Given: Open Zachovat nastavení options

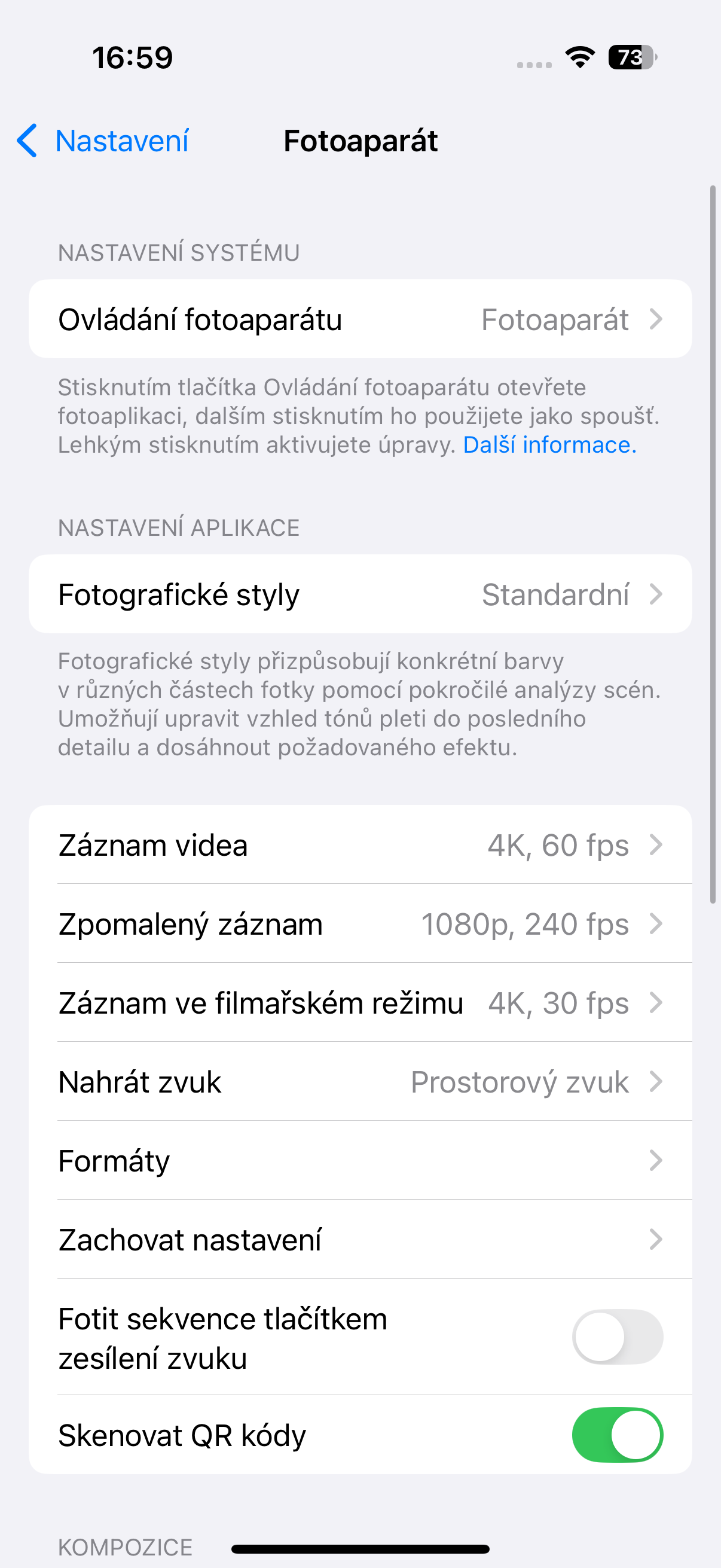Looking at the screenshot, I should [361, 1239].
